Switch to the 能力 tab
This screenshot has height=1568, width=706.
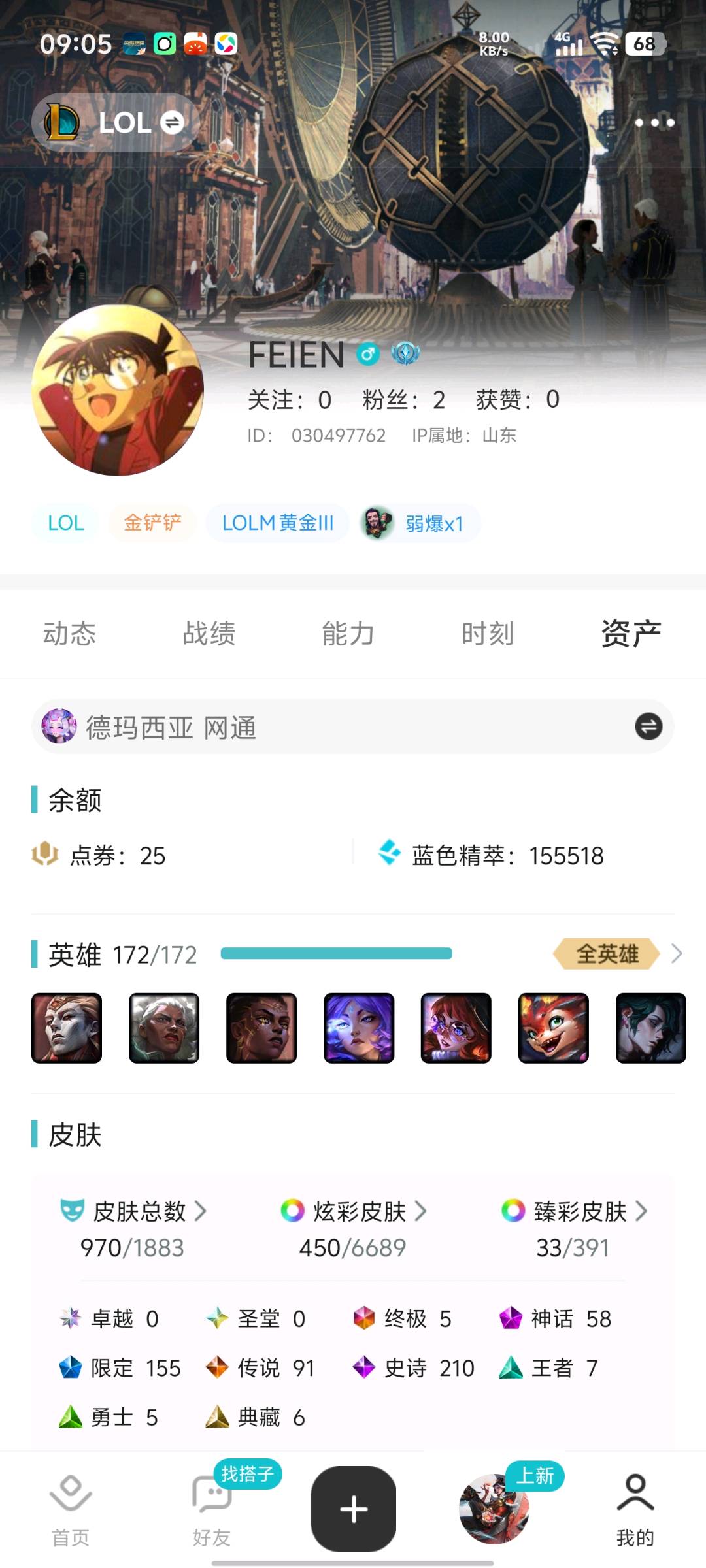pyautogui.click(x=348, y=634)
